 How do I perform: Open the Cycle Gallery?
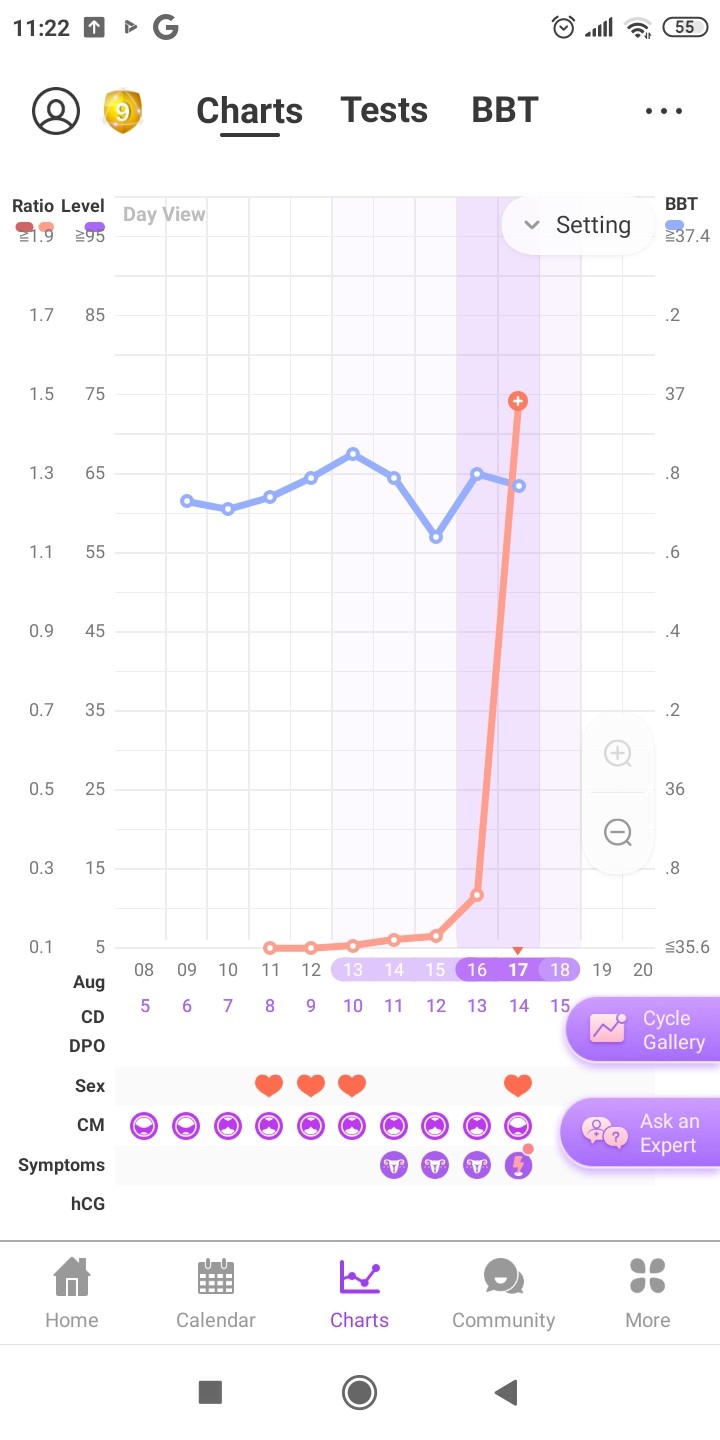click(x=644, y=1030)
